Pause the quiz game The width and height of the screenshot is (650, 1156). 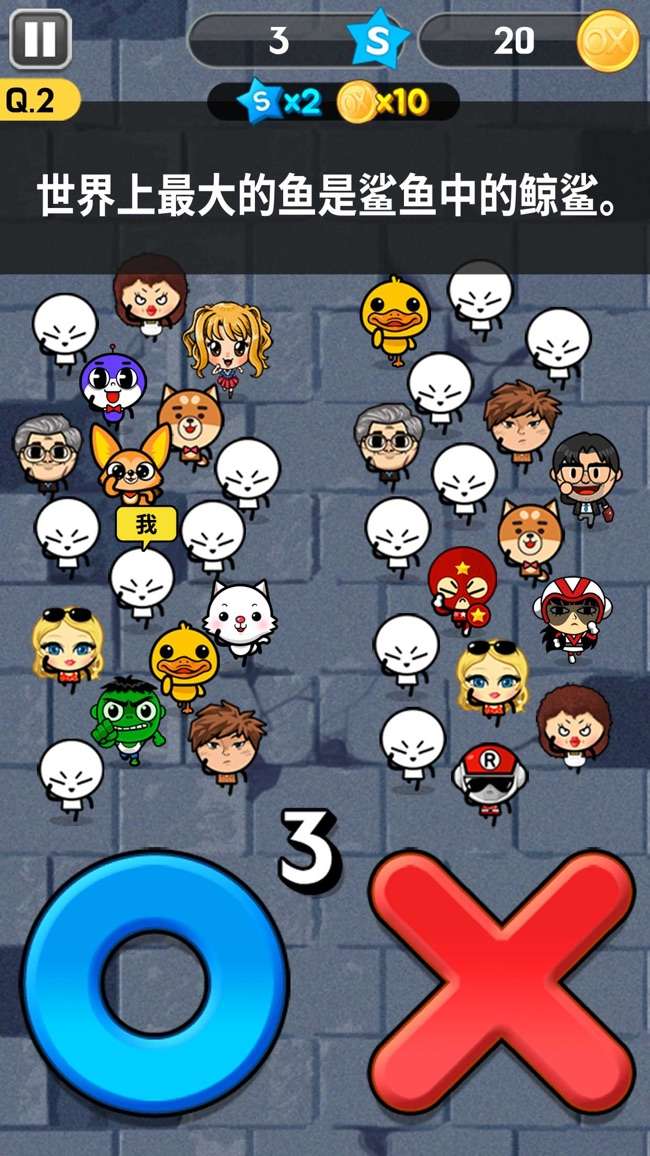coord(40,38)
